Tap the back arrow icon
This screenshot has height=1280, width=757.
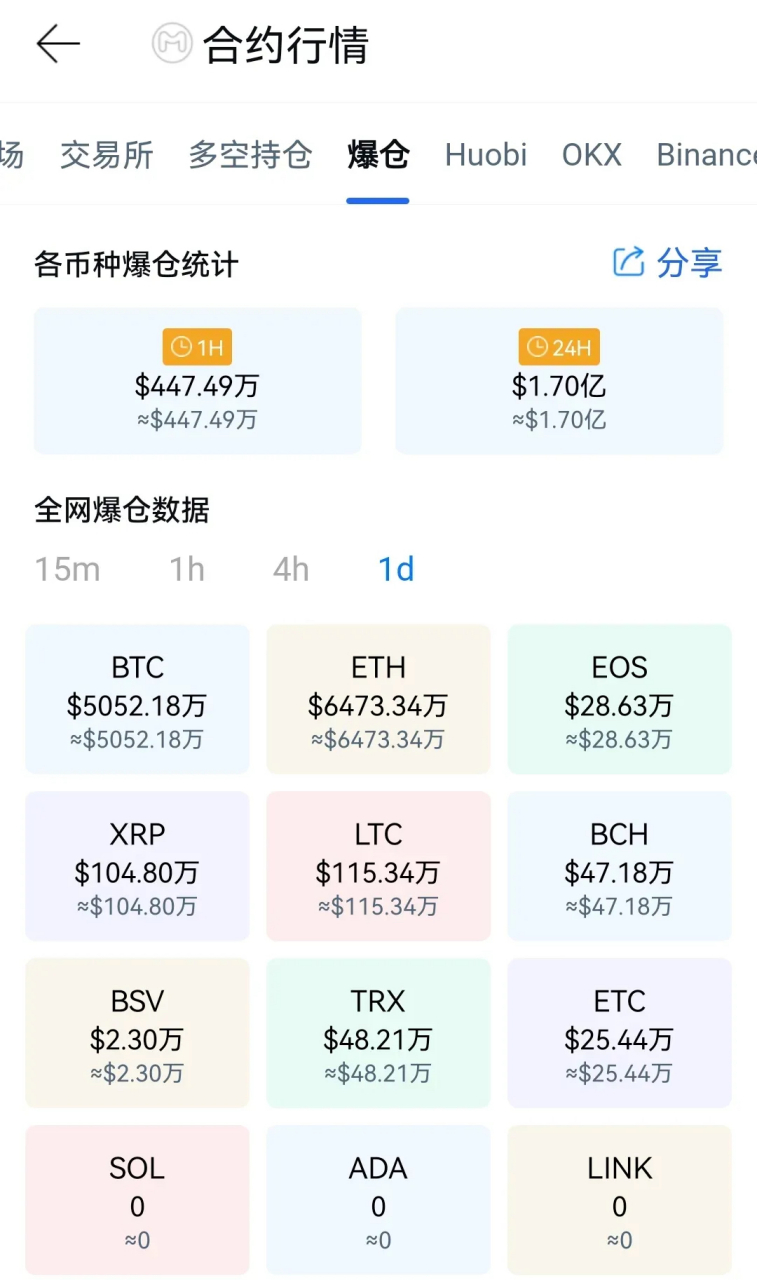57,44
